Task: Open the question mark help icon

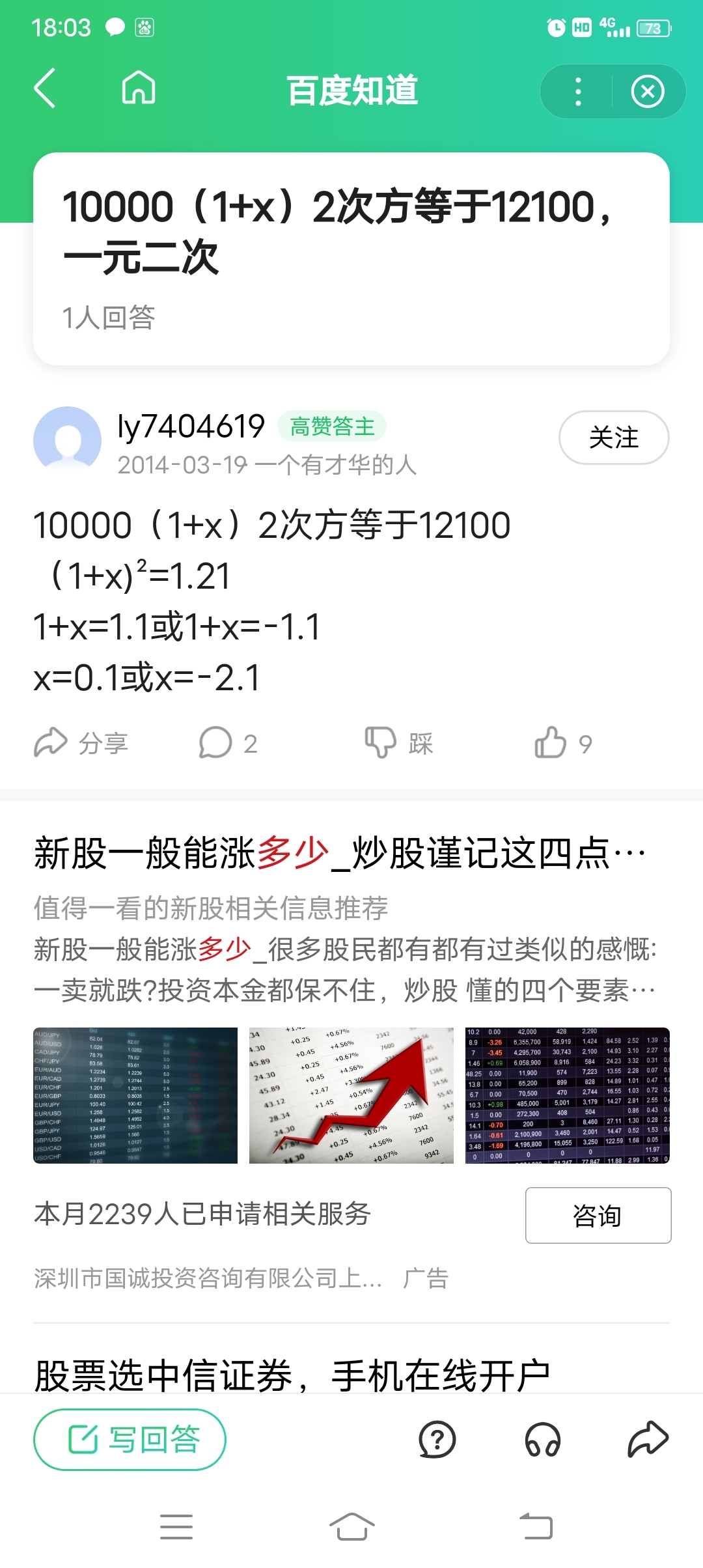Action: click(x=437, y=1439)
